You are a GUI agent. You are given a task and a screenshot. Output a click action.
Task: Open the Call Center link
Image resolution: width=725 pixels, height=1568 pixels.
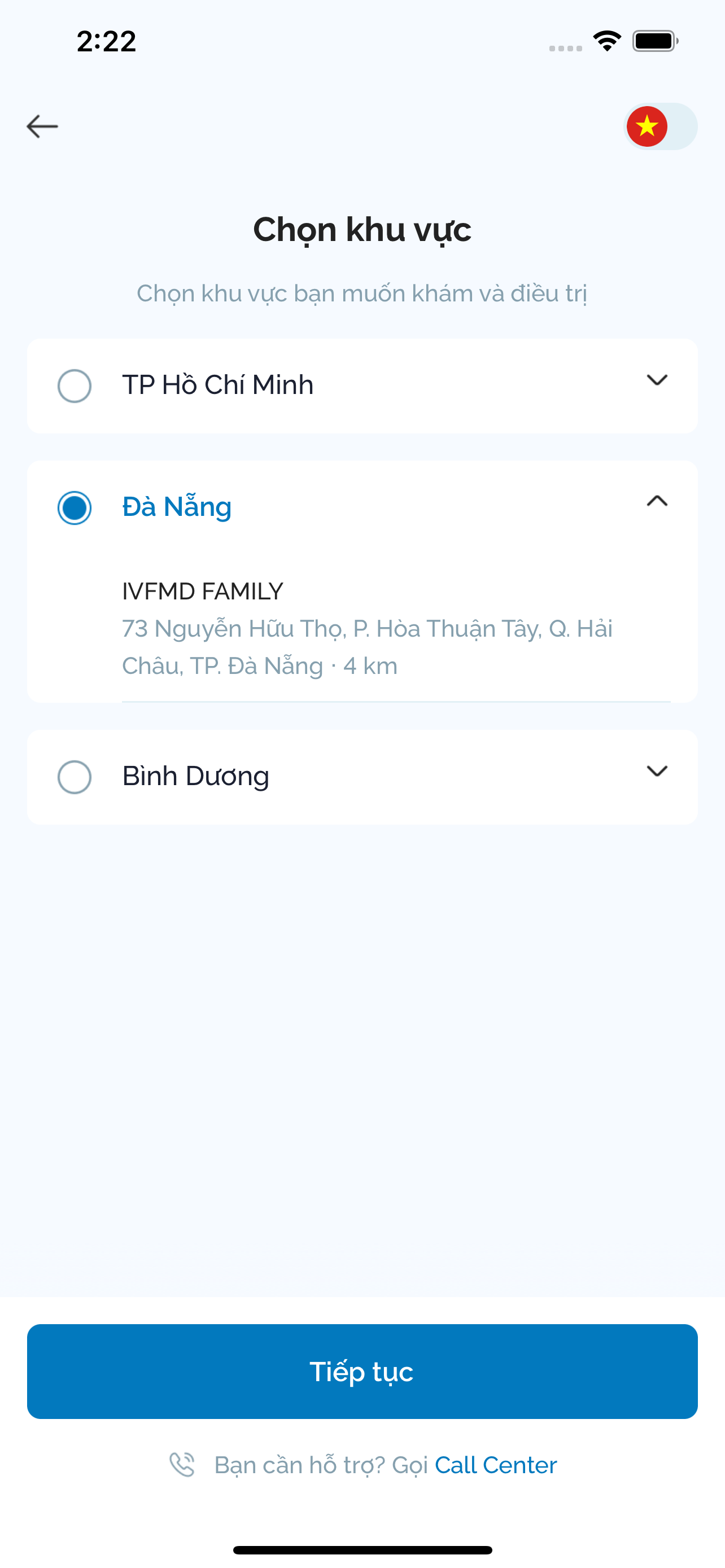tap(496, 1465)
